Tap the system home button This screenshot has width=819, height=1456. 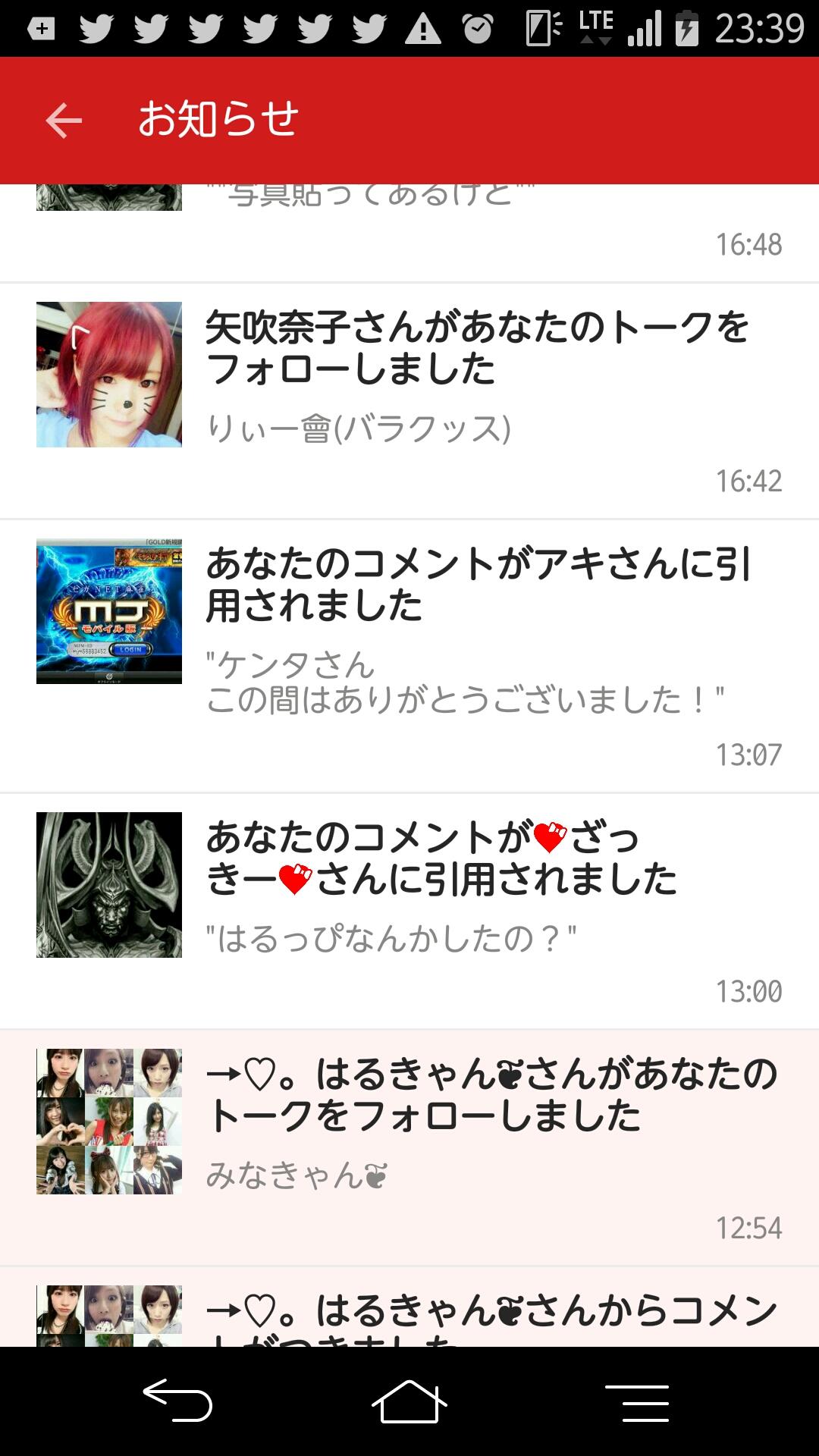[409, 1401]
